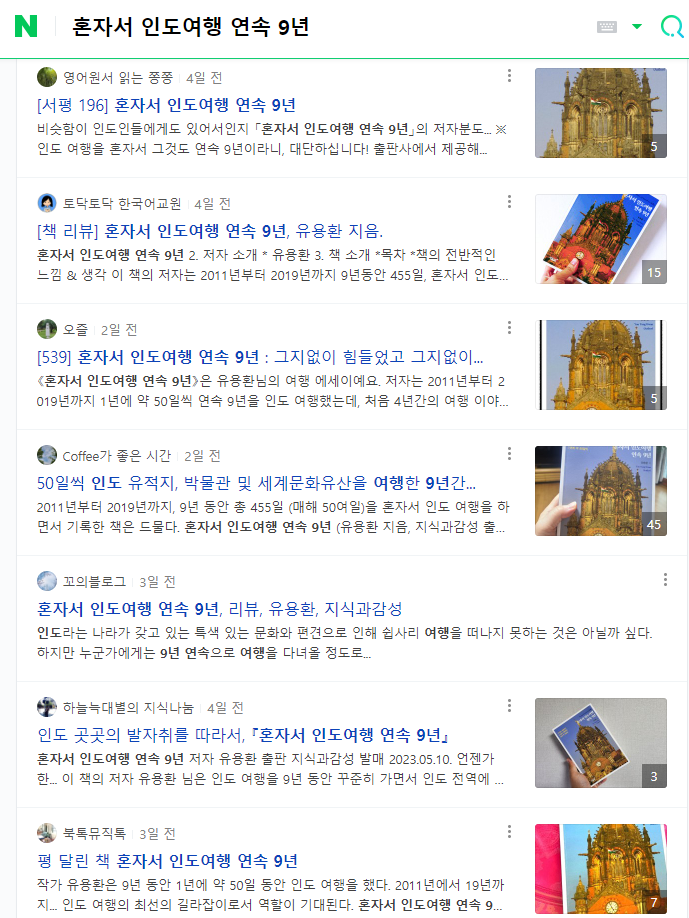Open the thumbnail with 7 photos
Viewport: 689px width, 918px height.
pos(600,868)
